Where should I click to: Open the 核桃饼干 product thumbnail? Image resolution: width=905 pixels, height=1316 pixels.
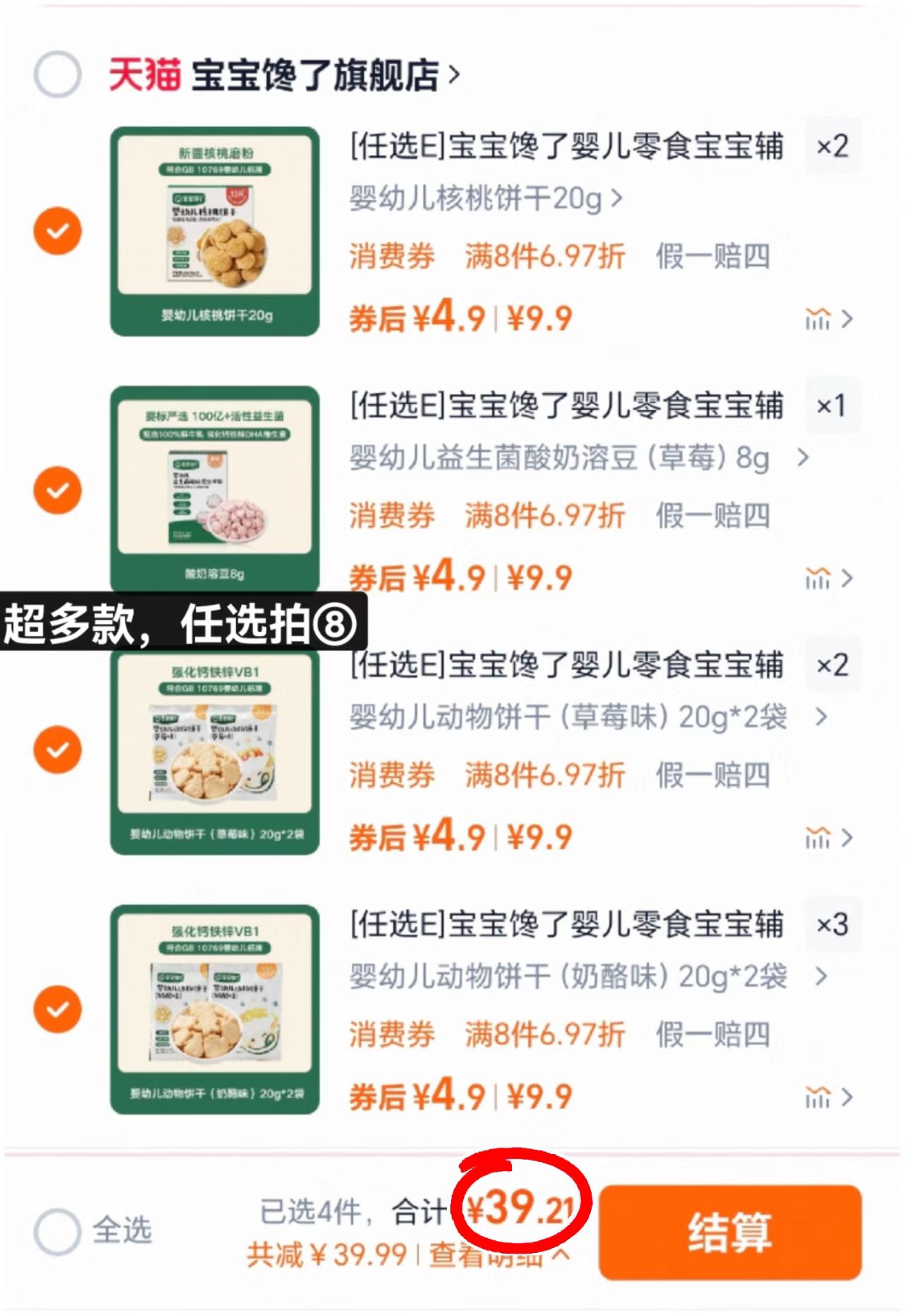click(x=216, y=230)
